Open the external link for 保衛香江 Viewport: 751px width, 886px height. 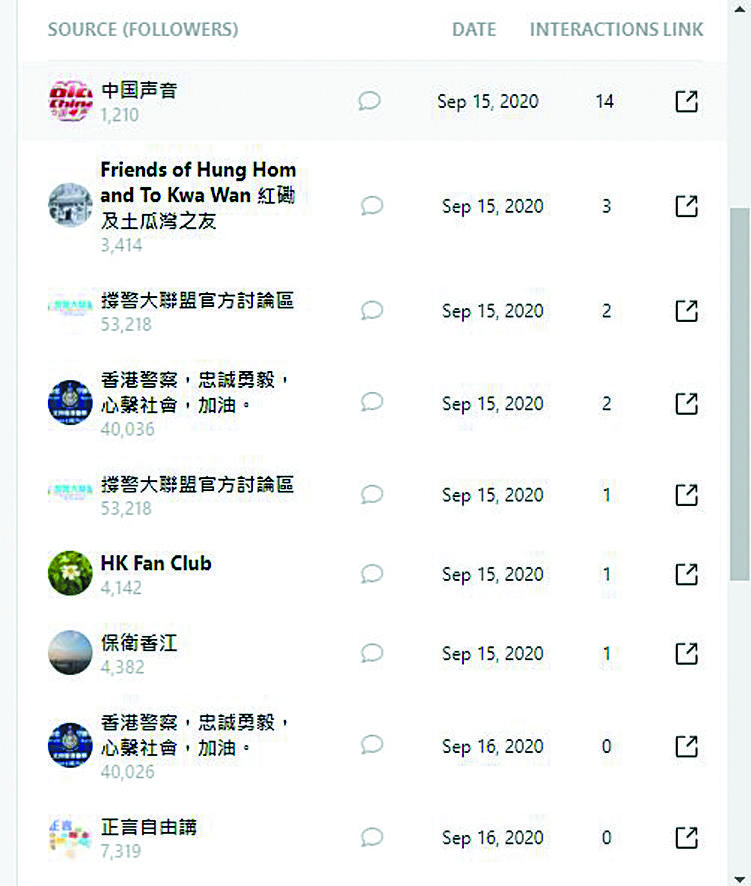[x=686, y=653]
